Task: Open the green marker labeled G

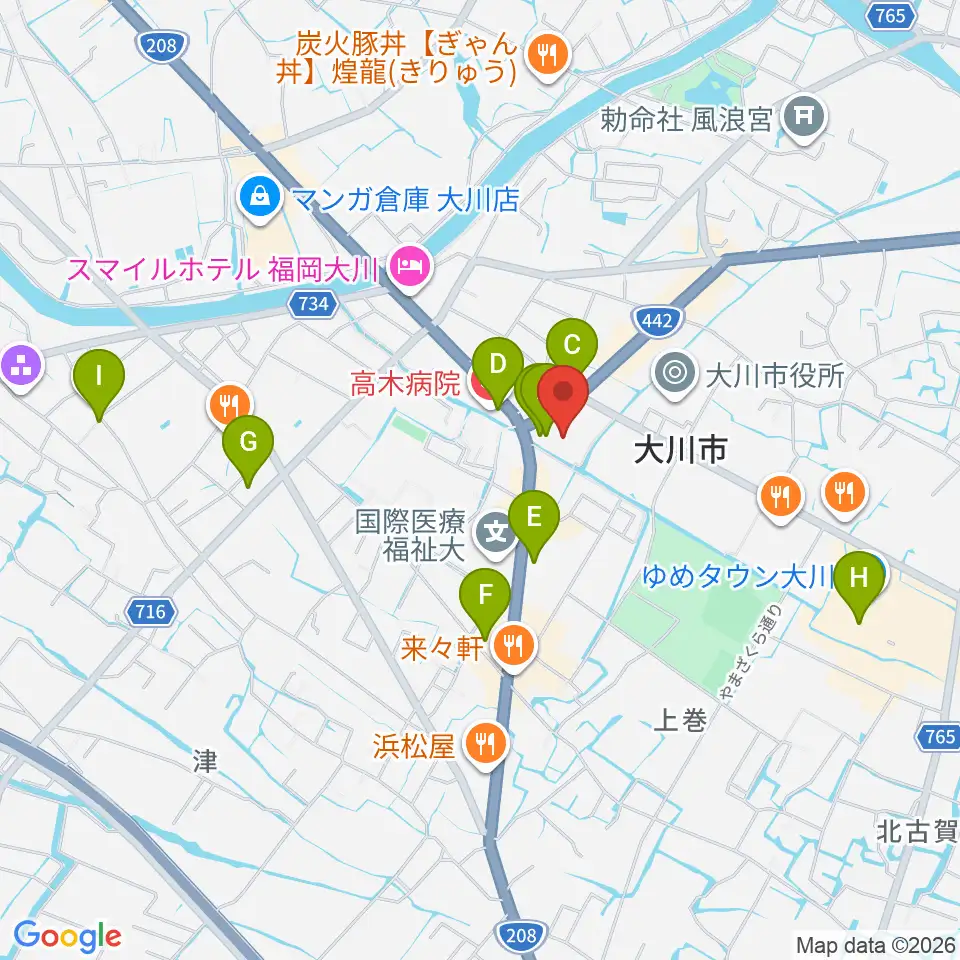Action: click(248, 443)
